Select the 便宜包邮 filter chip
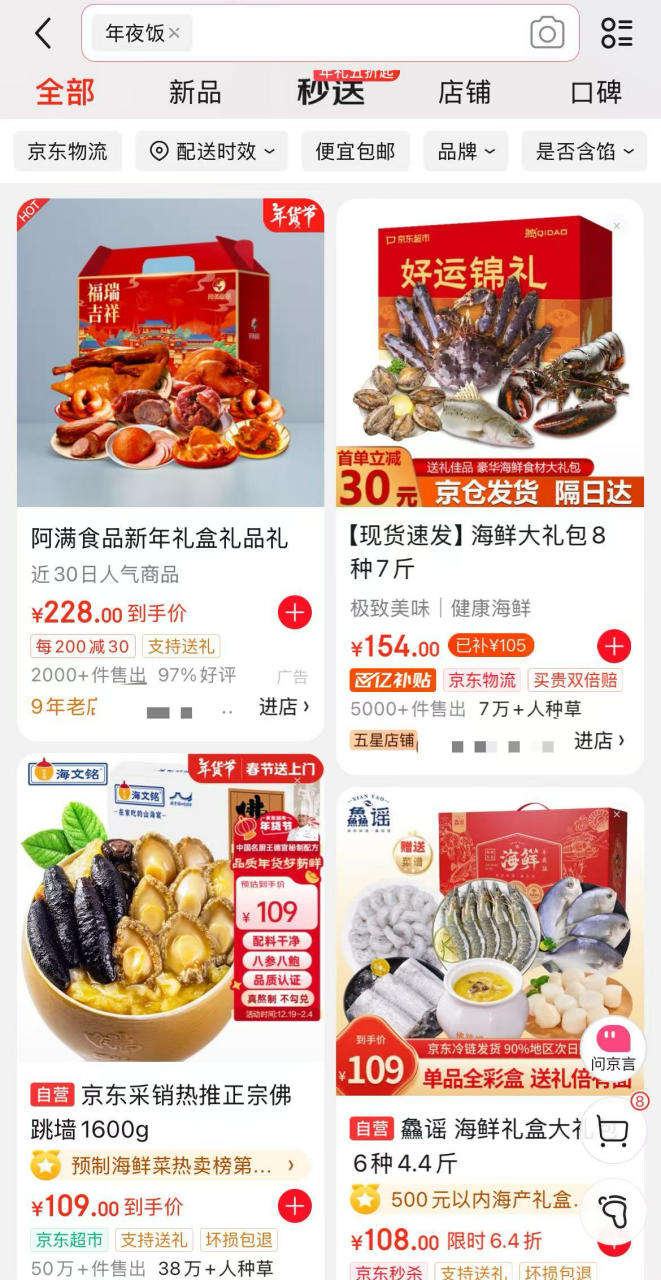 355,152
